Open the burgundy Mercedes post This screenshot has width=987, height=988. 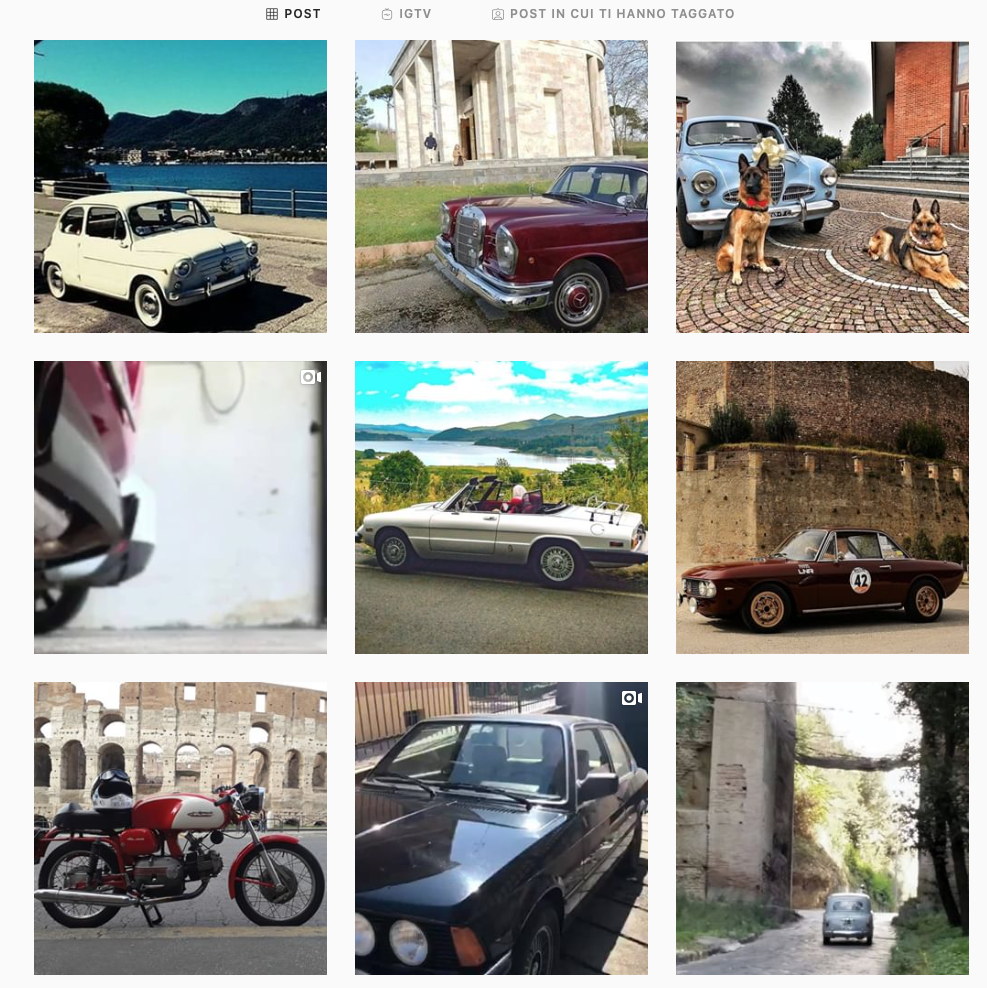click(501, 186)
